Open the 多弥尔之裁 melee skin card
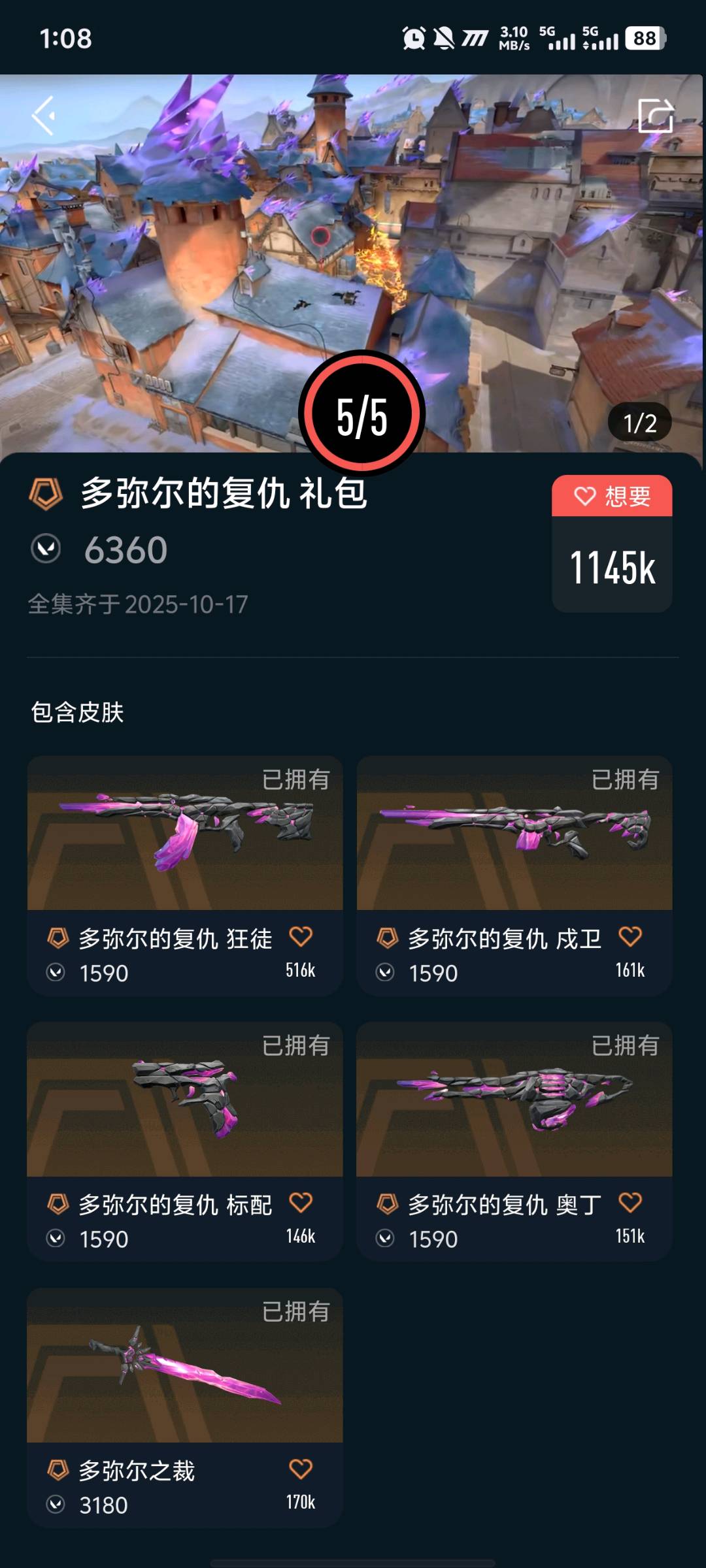Viewport: 706px width, 1568px height. click(x=185, y=1407)
